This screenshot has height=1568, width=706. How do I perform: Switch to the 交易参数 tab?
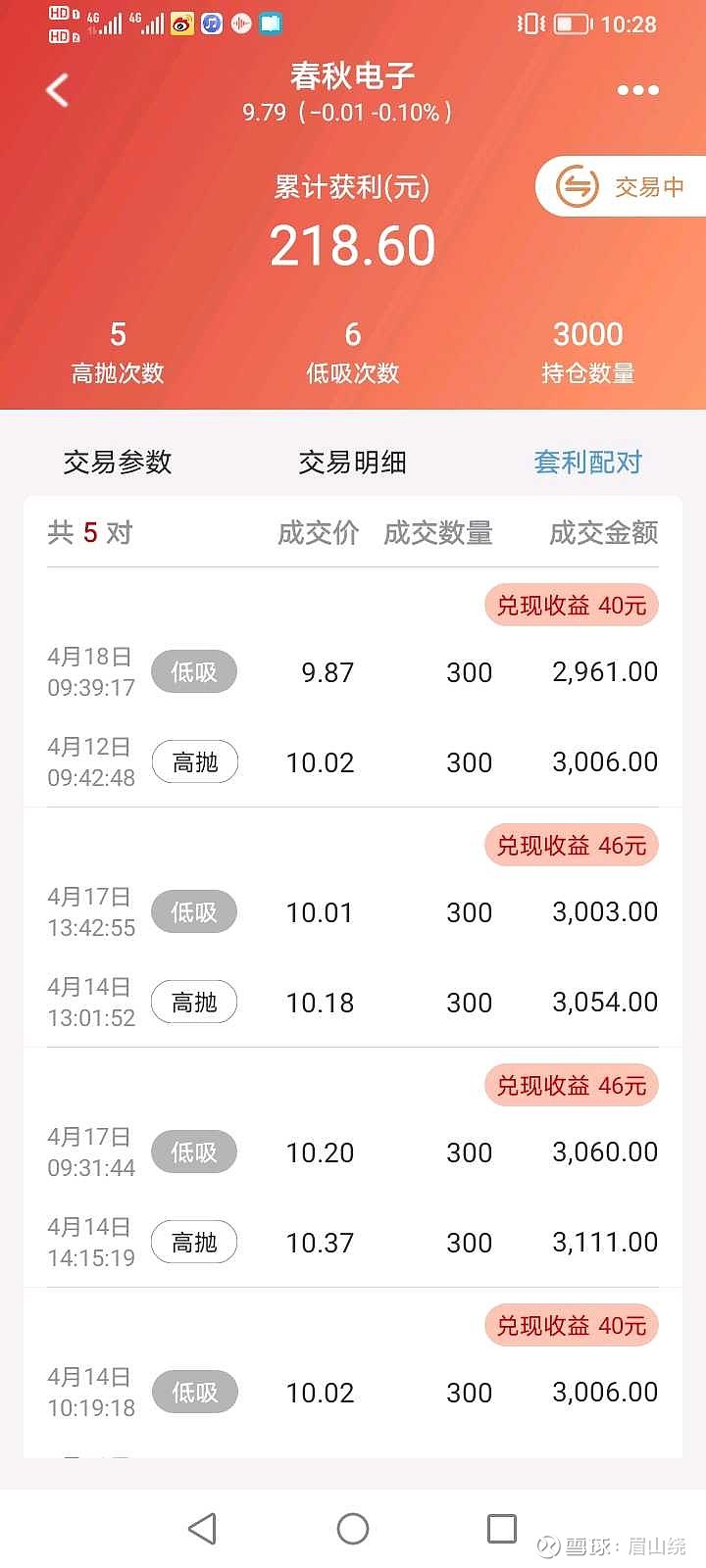click(x=118, y=462)
